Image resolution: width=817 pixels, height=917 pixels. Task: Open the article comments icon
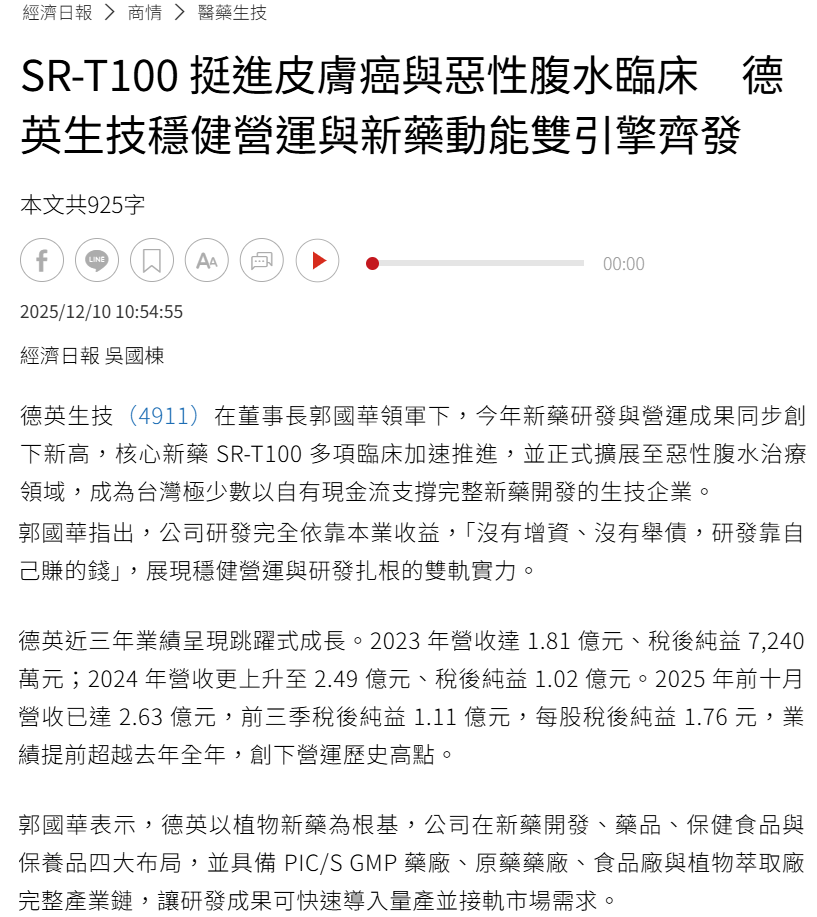tap(262, 261)
